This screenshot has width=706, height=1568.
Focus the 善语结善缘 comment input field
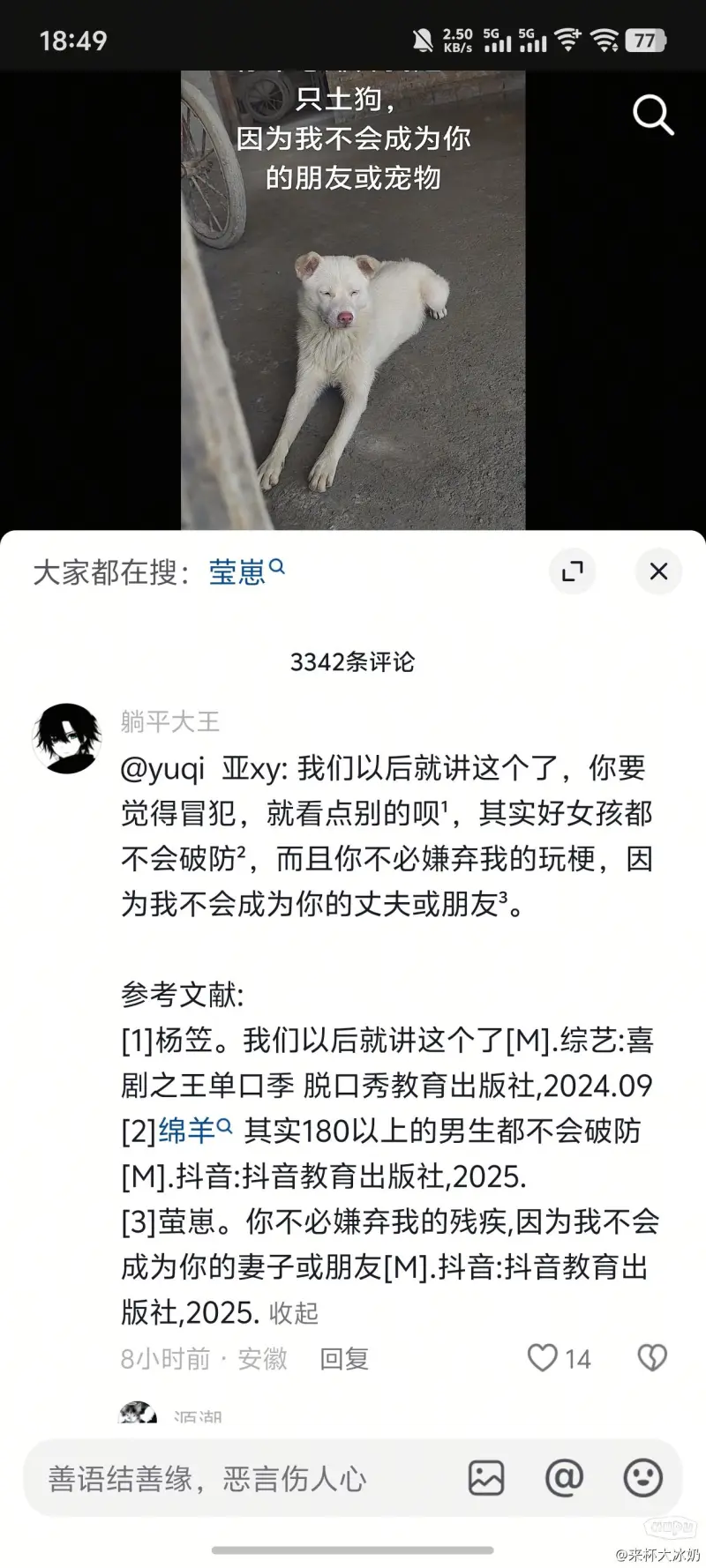click(x=238, y=1479)
